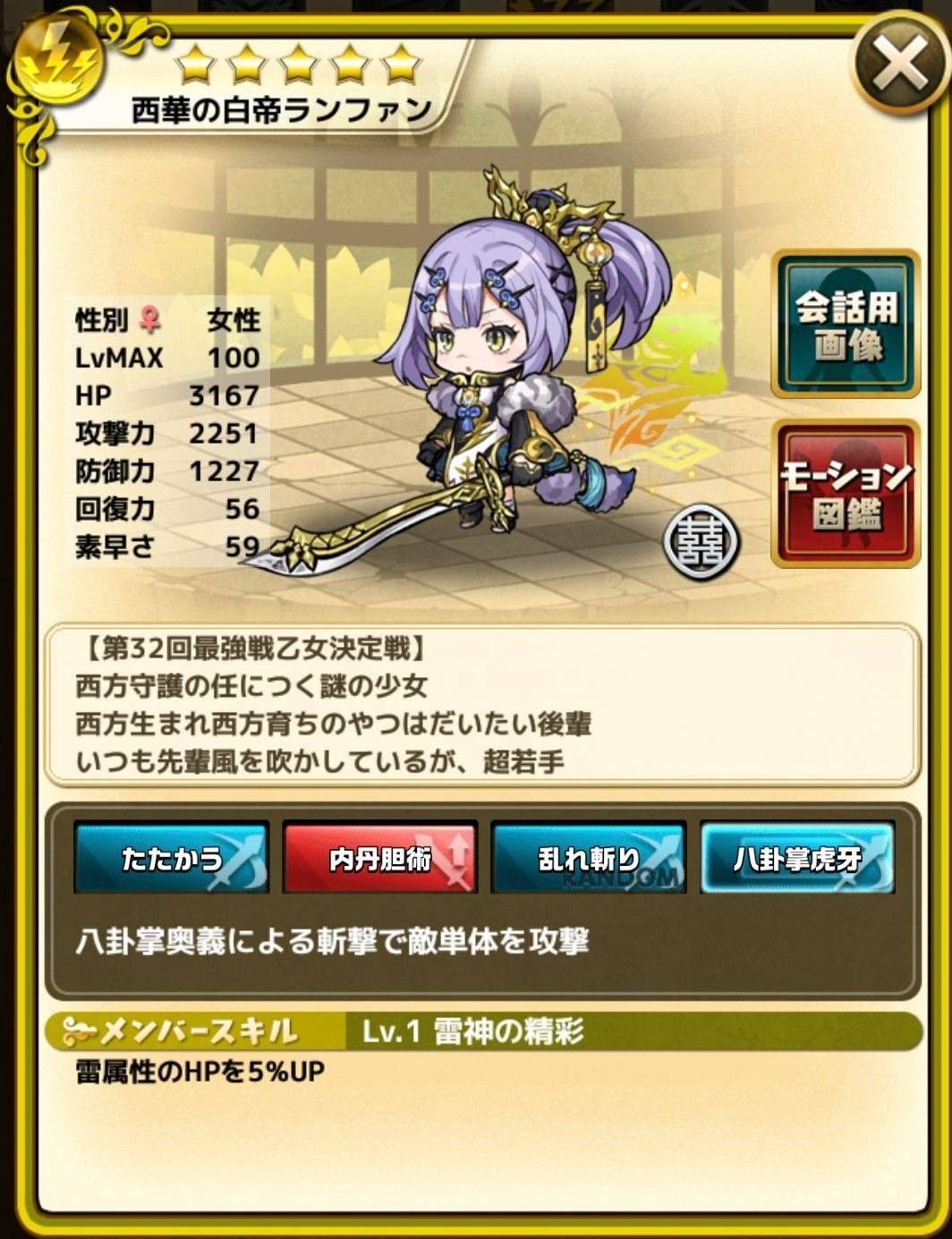Screen dimensions: 952x1239
Task: Select the たたかう skill
Action: pyautogui.click(x=171, y=859)
